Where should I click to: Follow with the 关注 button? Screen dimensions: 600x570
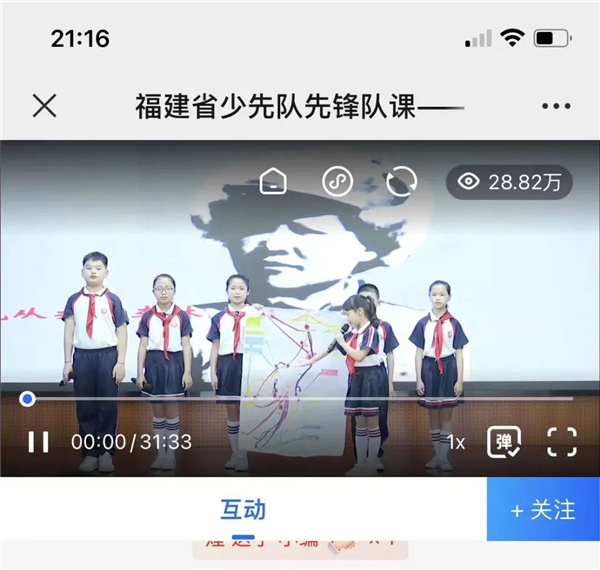click(543, 509)
